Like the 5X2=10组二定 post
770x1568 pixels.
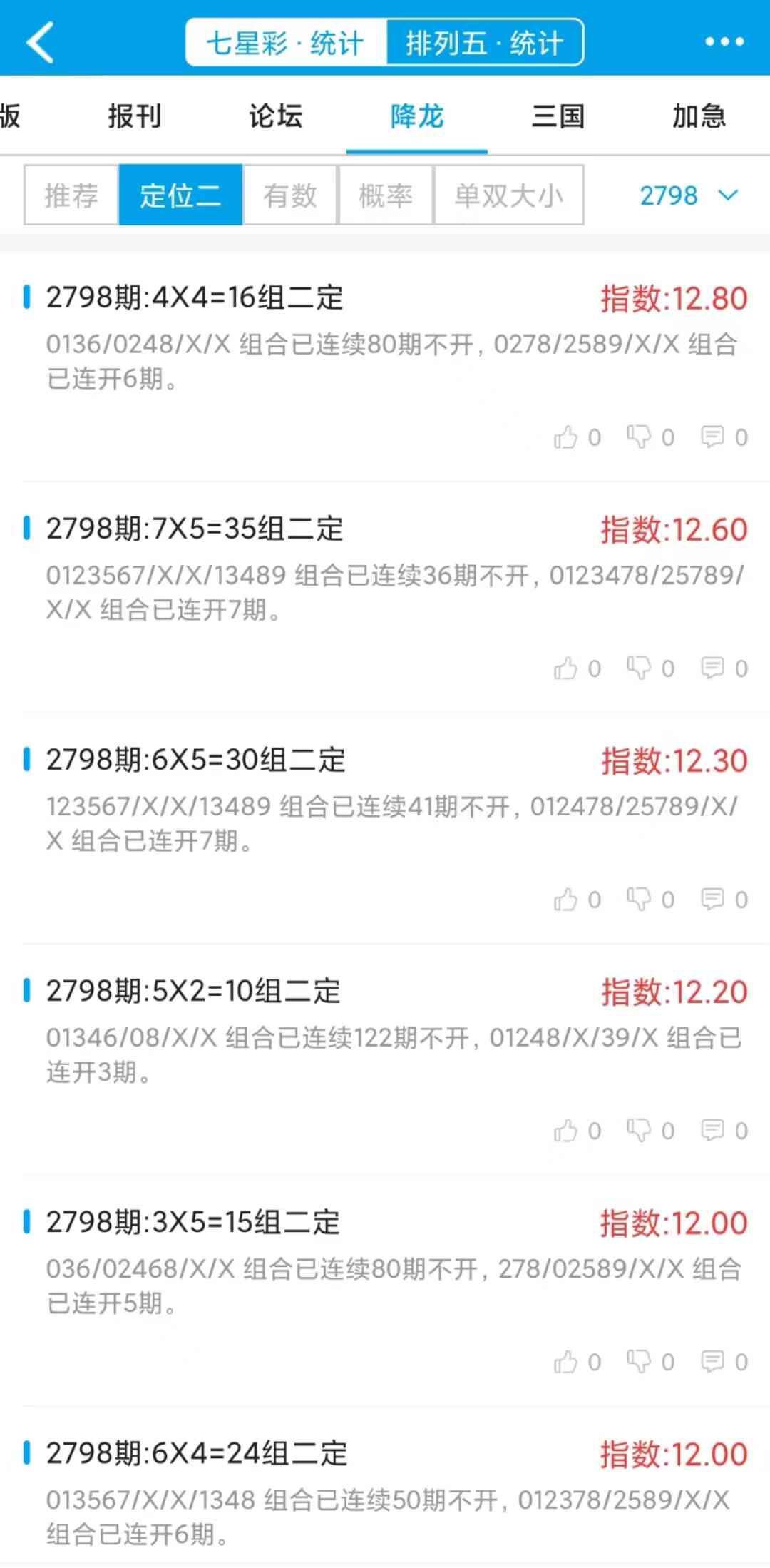[568, 1131]
